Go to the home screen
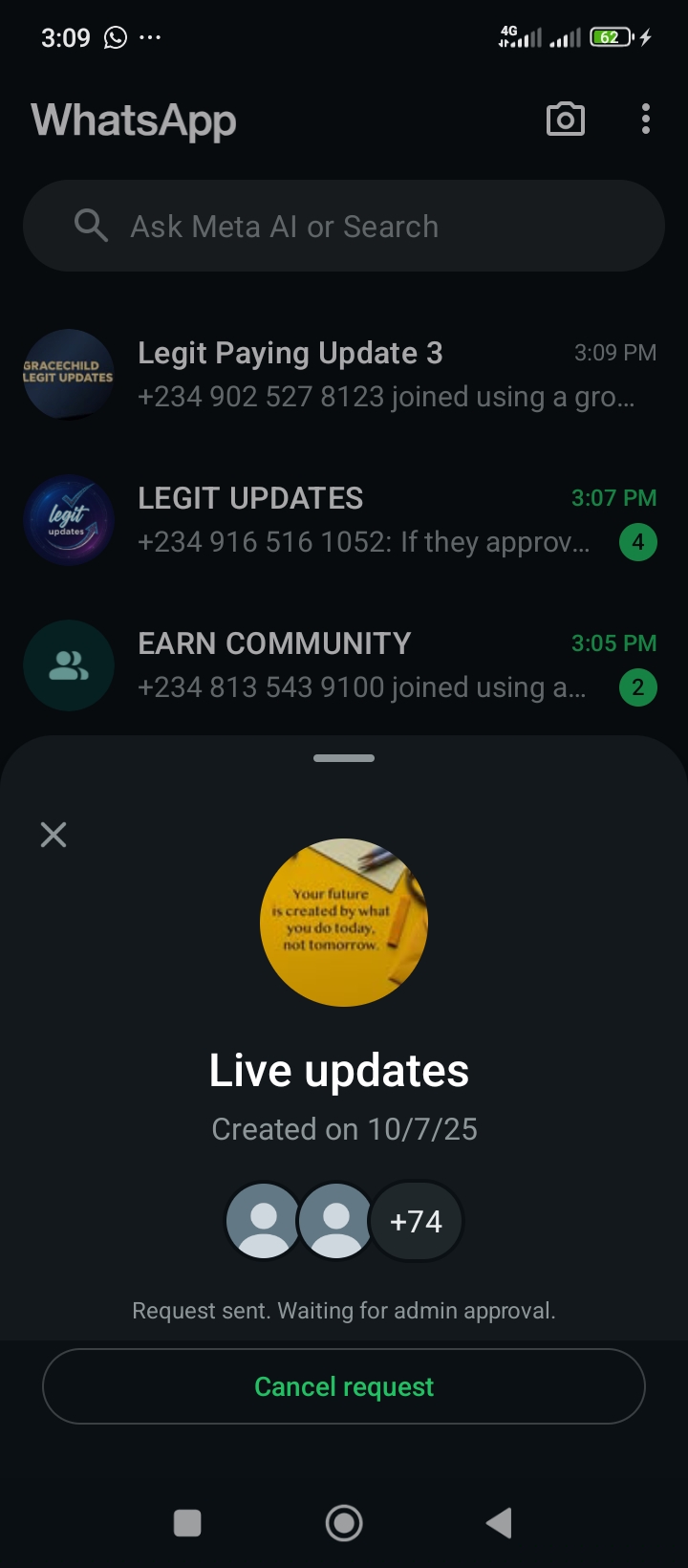The height and width of the screenshot is (1568, 688). (344, 1523)
